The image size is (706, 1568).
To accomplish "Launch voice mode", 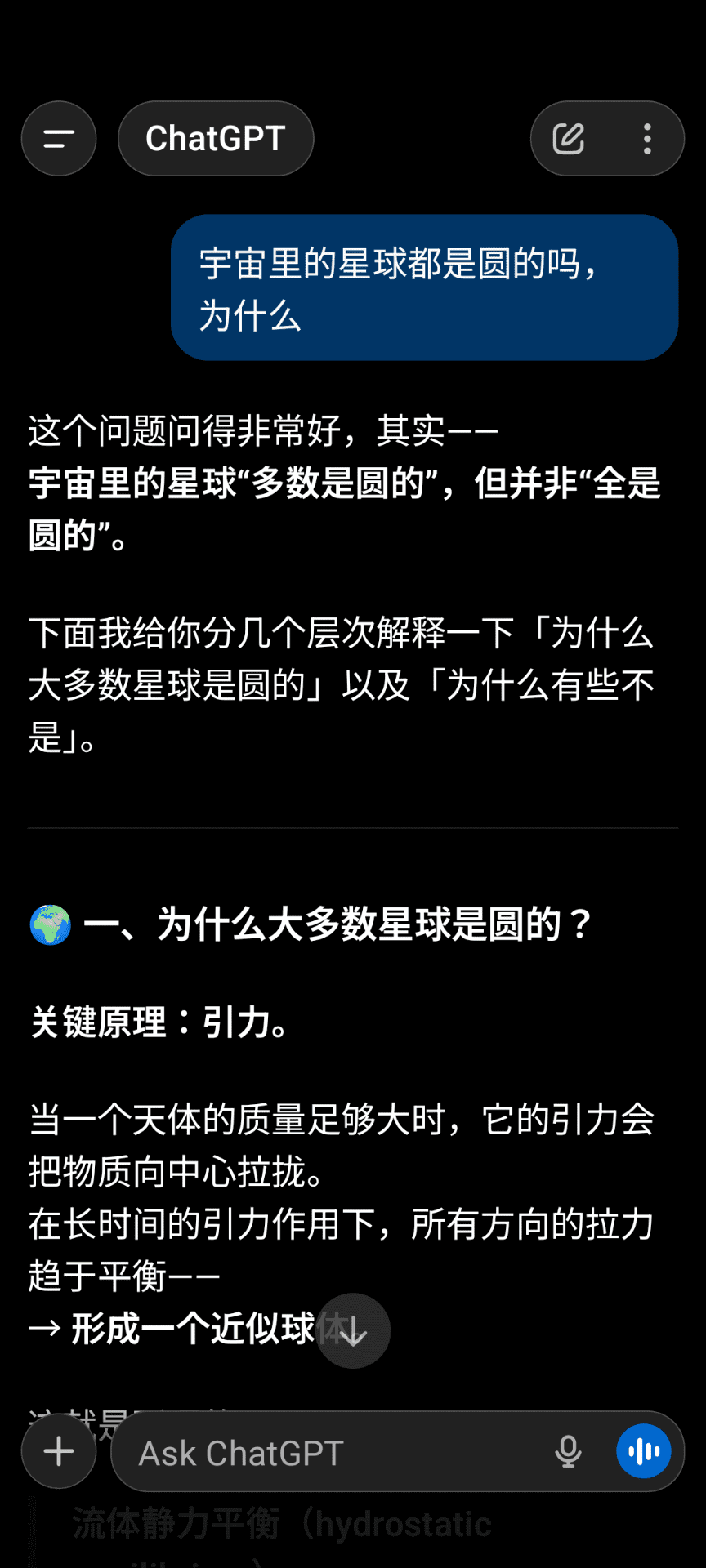I will pos(644,1451).
